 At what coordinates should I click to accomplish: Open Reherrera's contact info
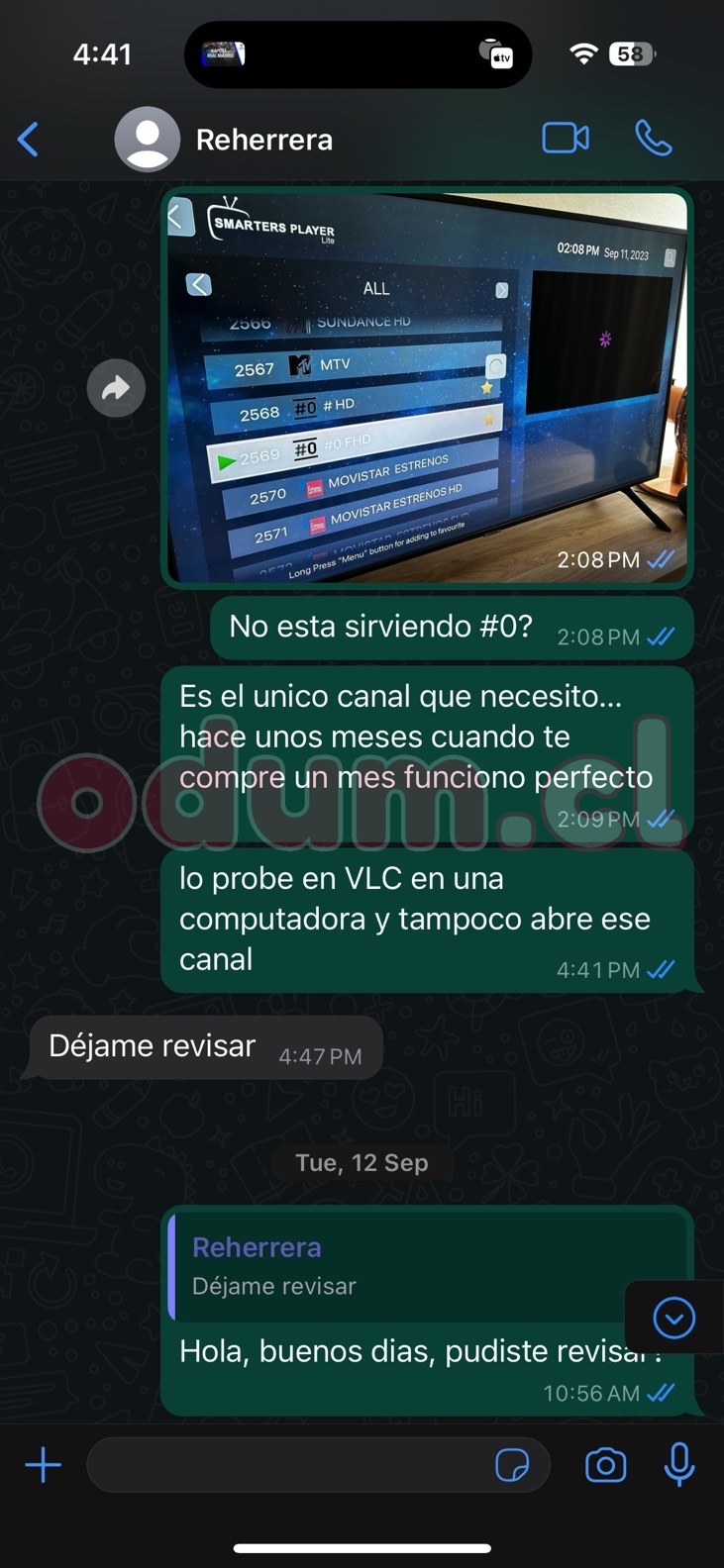(x=262, y=140)
